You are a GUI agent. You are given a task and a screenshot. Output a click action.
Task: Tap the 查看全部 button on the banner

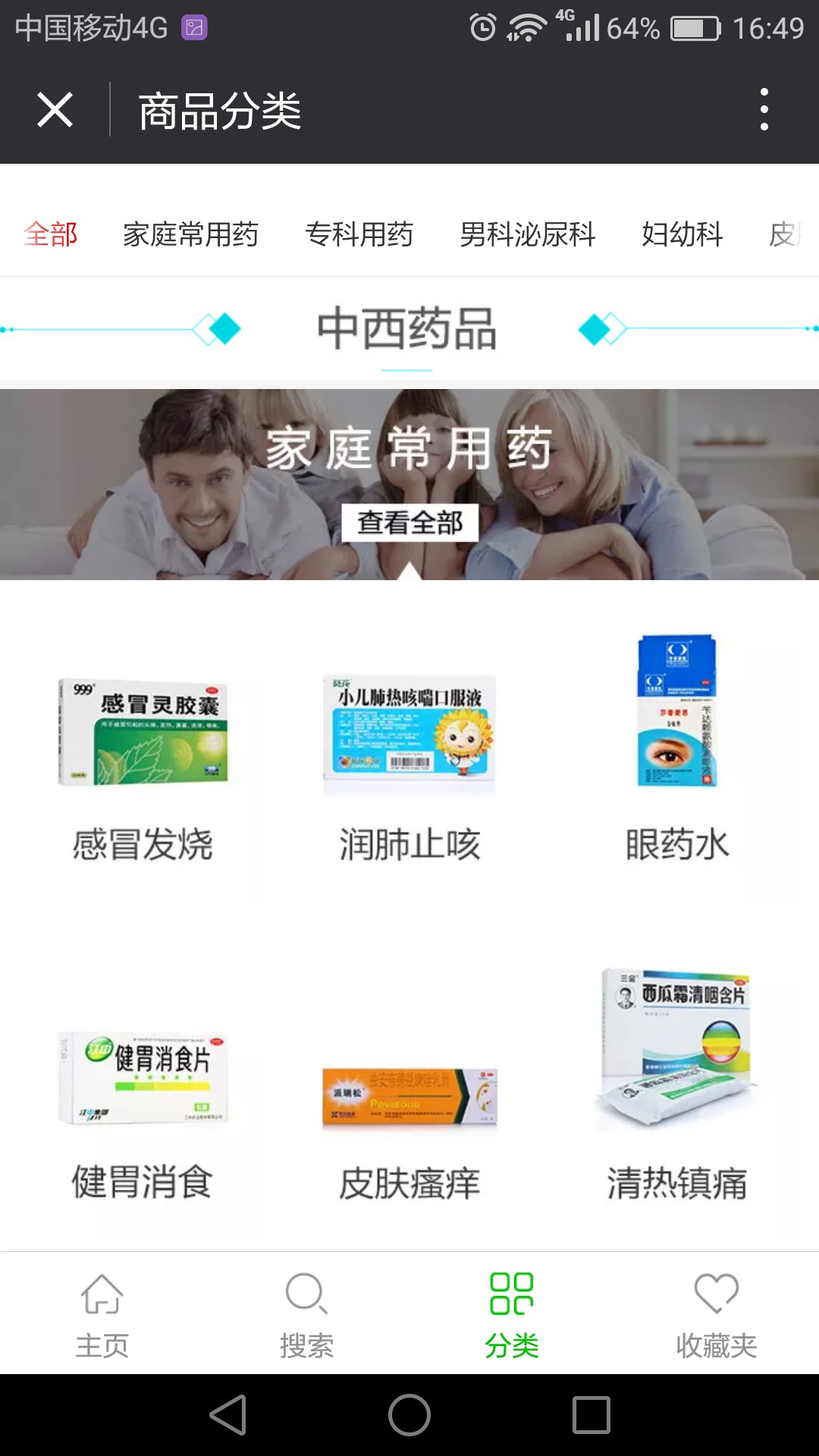point(409,522)
